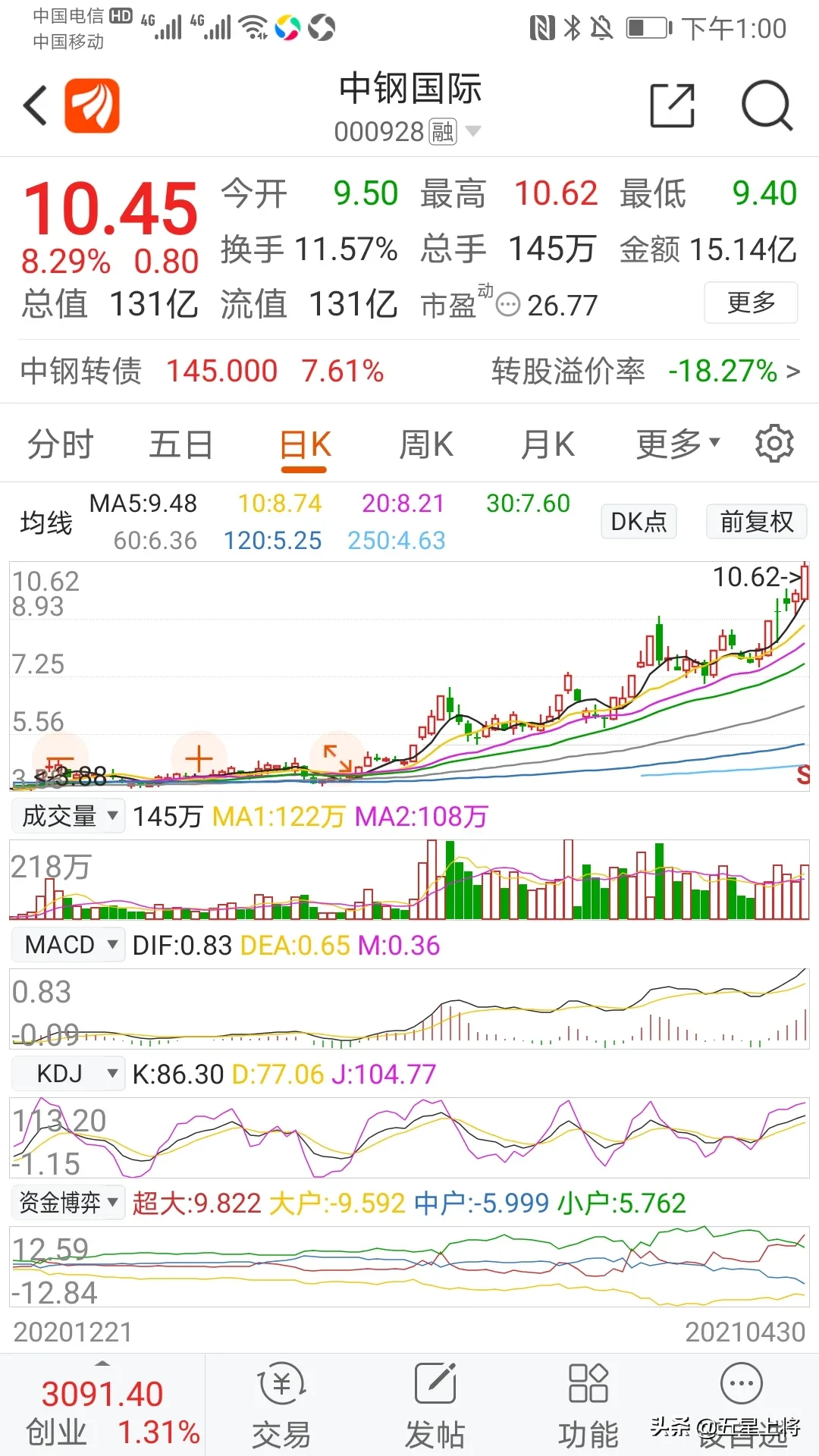Tap the 更多 button beside 市盈
Viewport: 819px width, 1456px height.
click(x=751, y=303)
